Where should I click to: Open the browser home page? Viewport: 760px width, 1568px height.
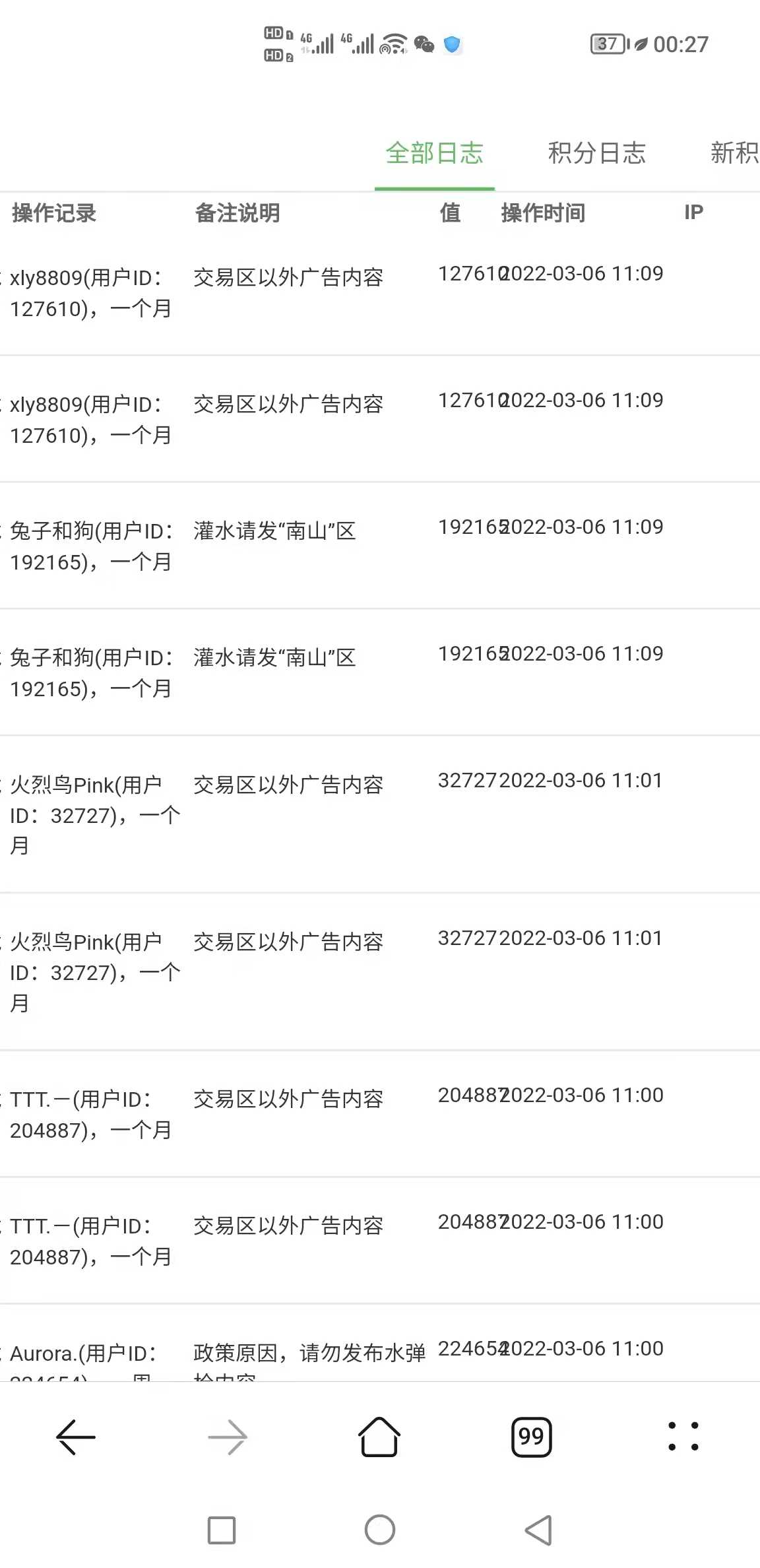tap(379, 1437)
